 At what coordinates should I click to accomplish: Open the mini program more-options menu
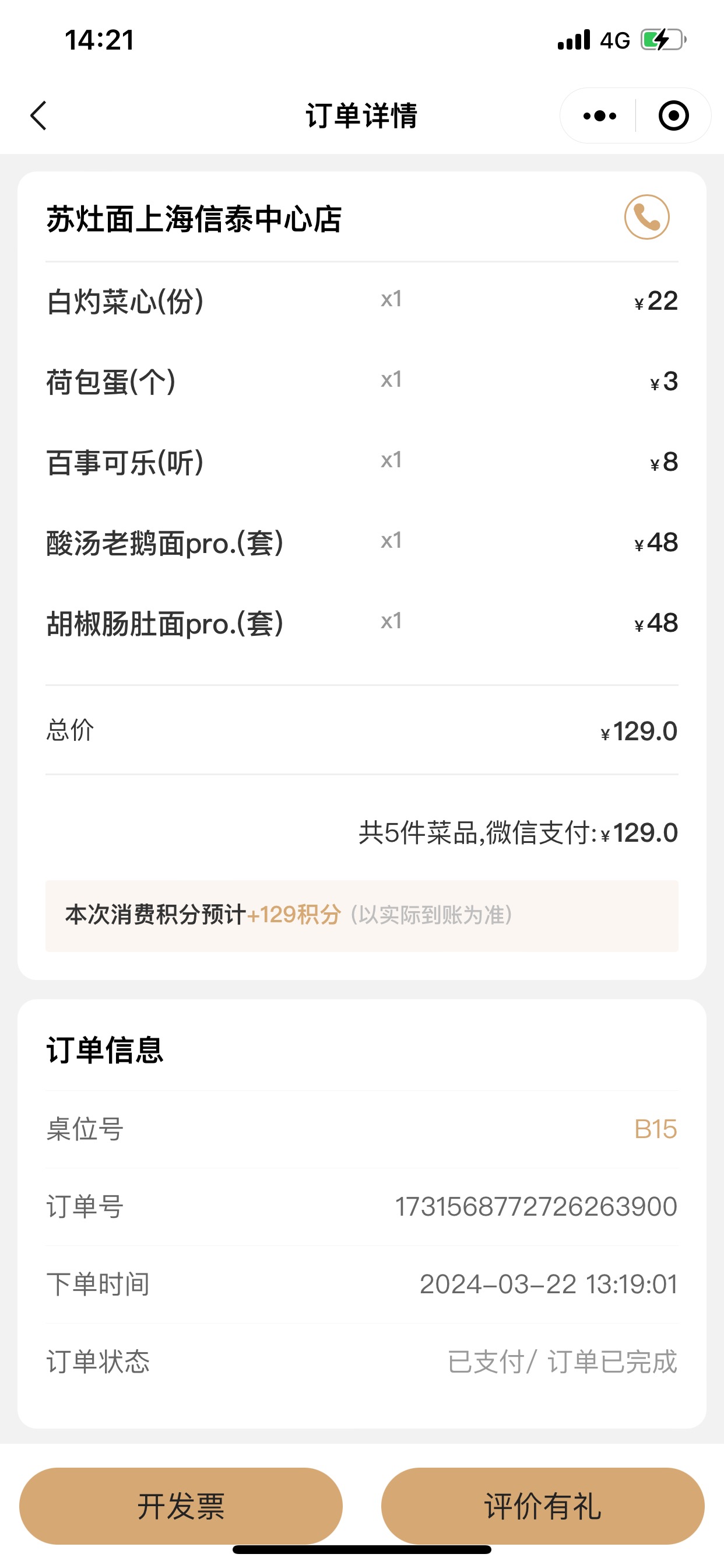tap(599, 116)
